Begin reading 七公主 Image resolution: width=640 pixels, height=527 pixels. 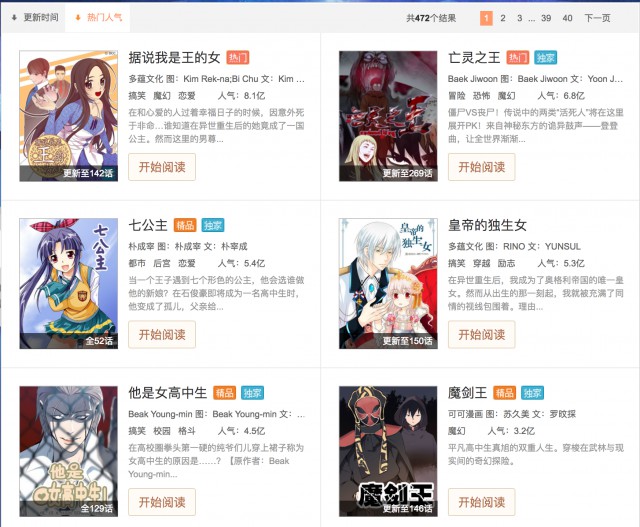click(x=161, y=334)
